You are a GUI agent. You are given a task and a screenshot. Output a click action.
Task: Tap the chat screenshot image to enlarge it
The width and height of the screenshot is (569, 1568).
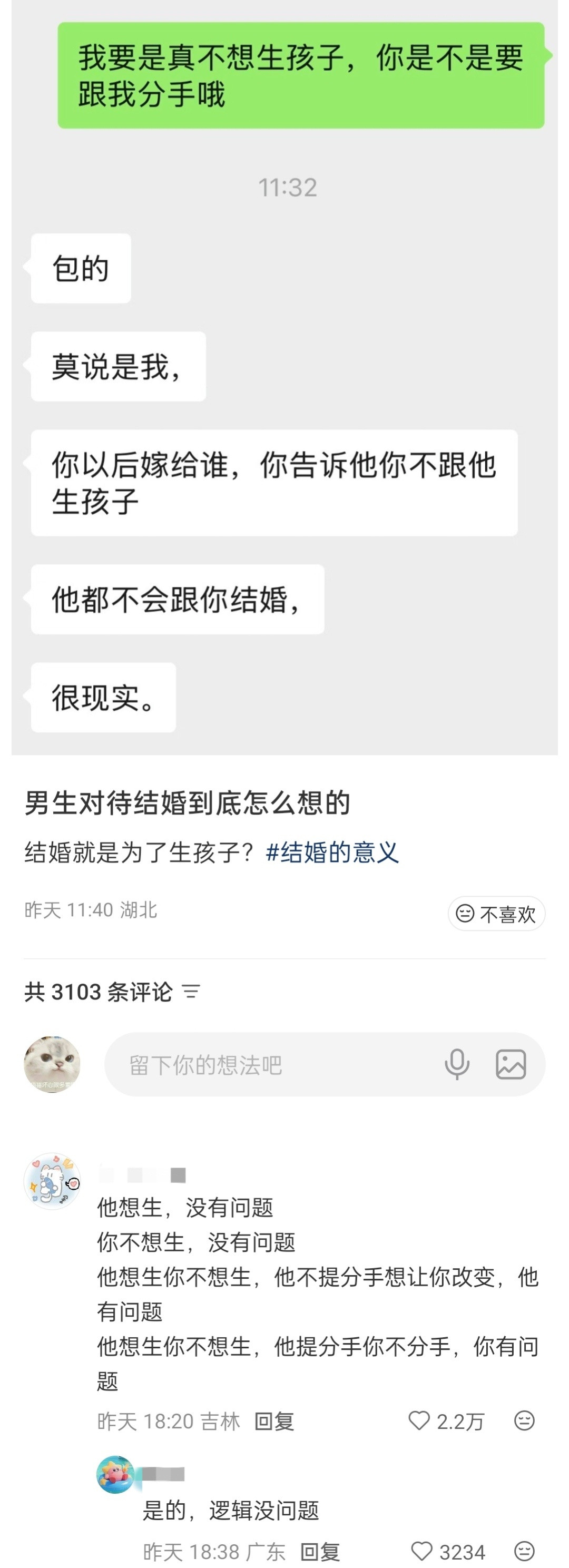point(284,377)
